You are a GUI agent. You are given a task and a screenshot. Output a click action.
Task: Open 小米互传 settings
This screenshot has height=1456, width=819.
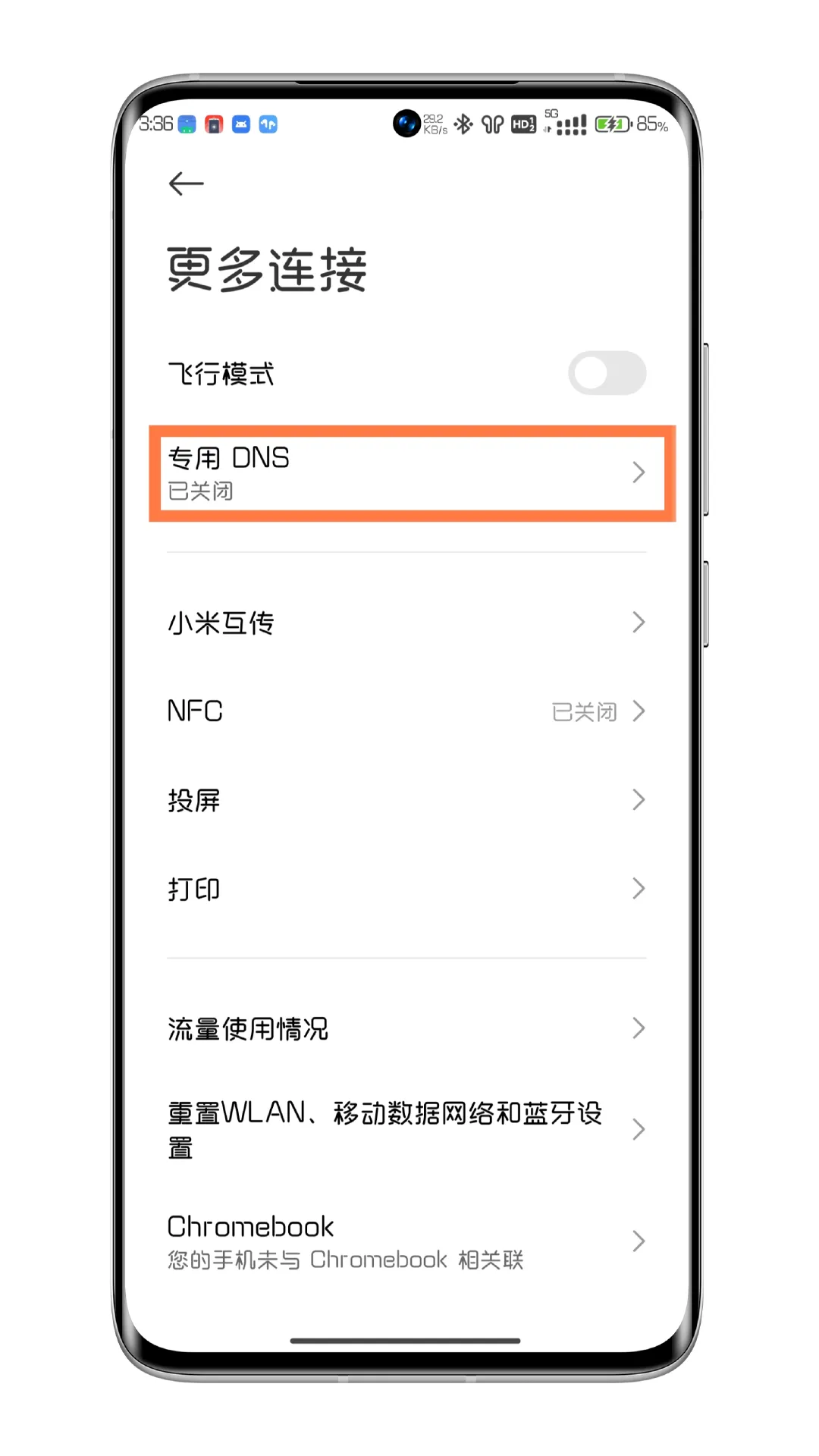pyautogui.click(x=407, y=623)
